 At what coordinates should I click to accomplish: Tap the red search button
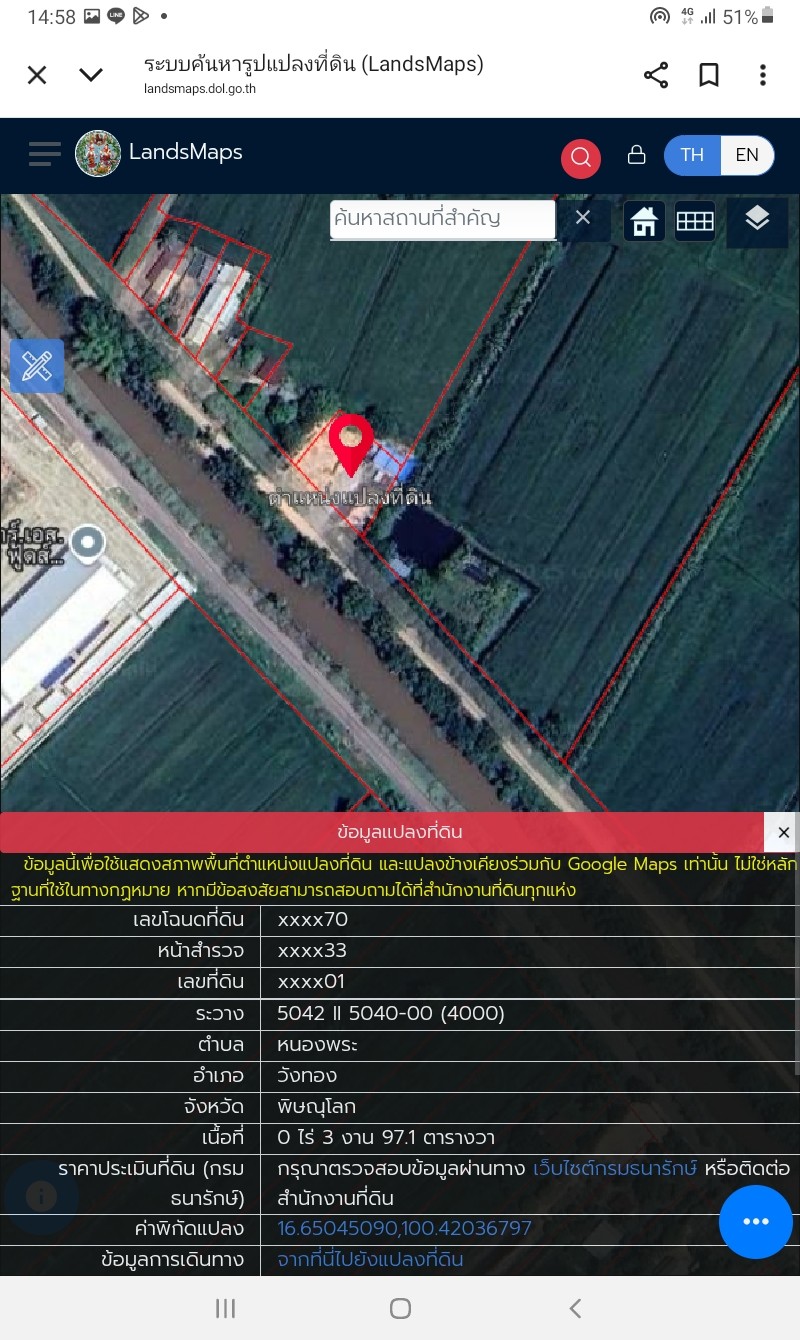click(x=581, y=157)
